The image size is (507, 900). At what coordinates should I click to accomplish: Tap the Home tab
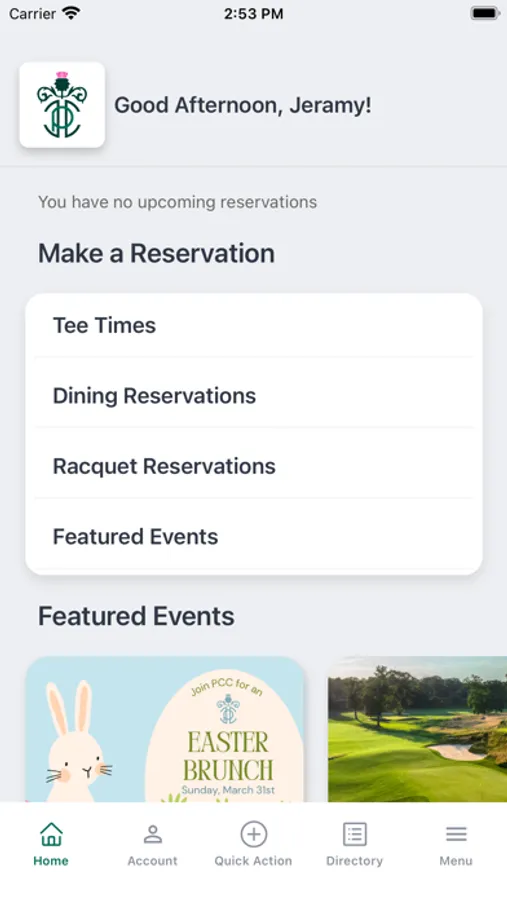pyautogui.click(x=51, y=845)
